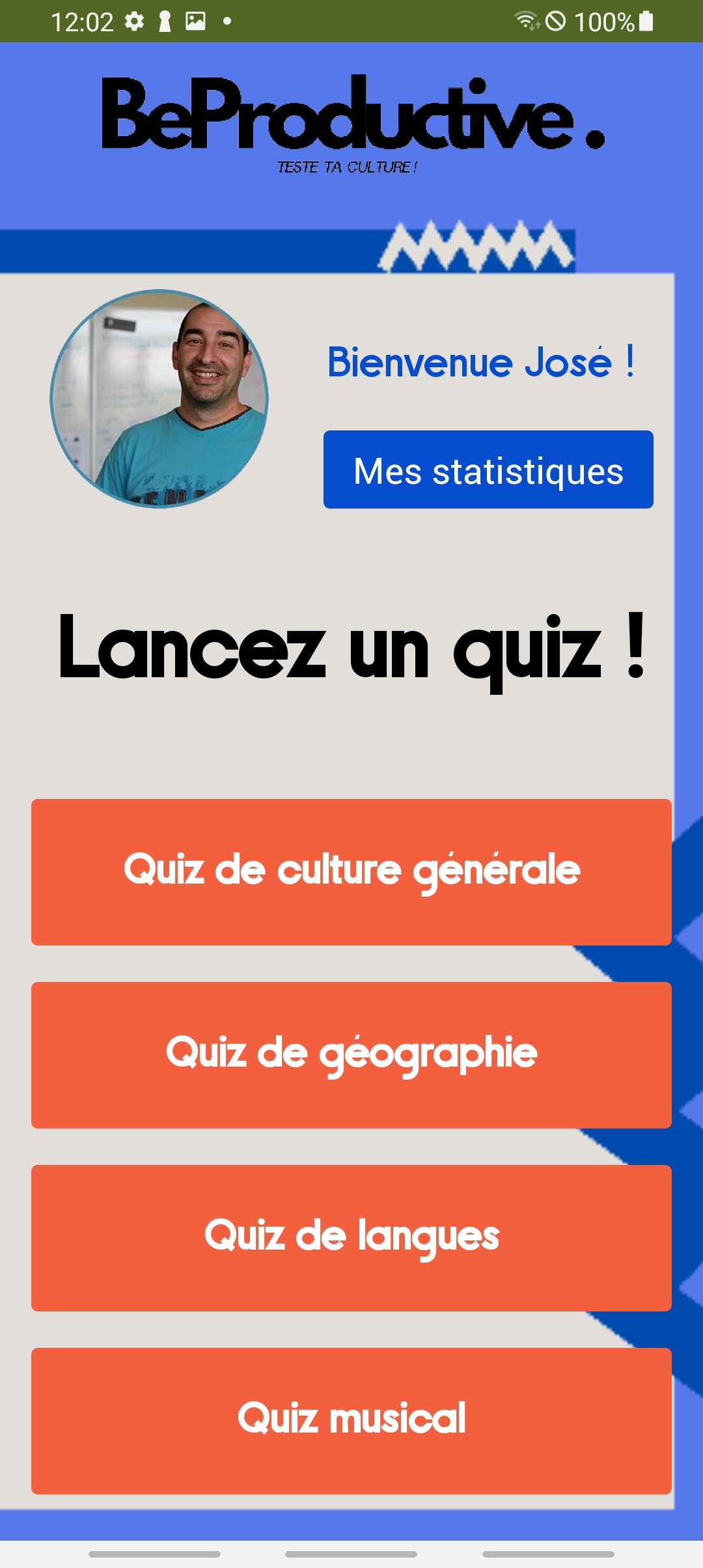Open Mes statistiques
Screen dimensions: 703x1568
point(488,469)
